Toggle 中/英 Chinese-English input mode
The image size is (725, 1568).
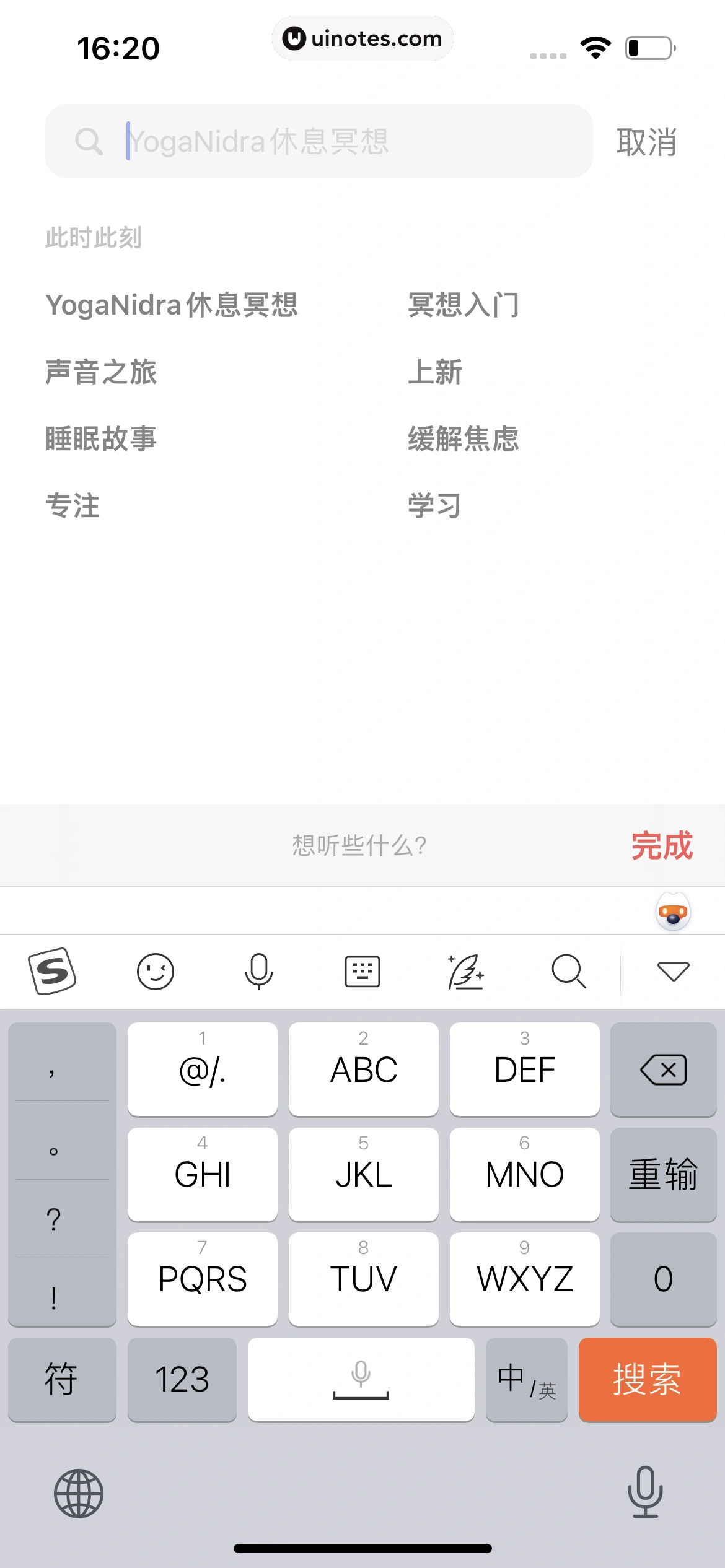click(526, 1379)
